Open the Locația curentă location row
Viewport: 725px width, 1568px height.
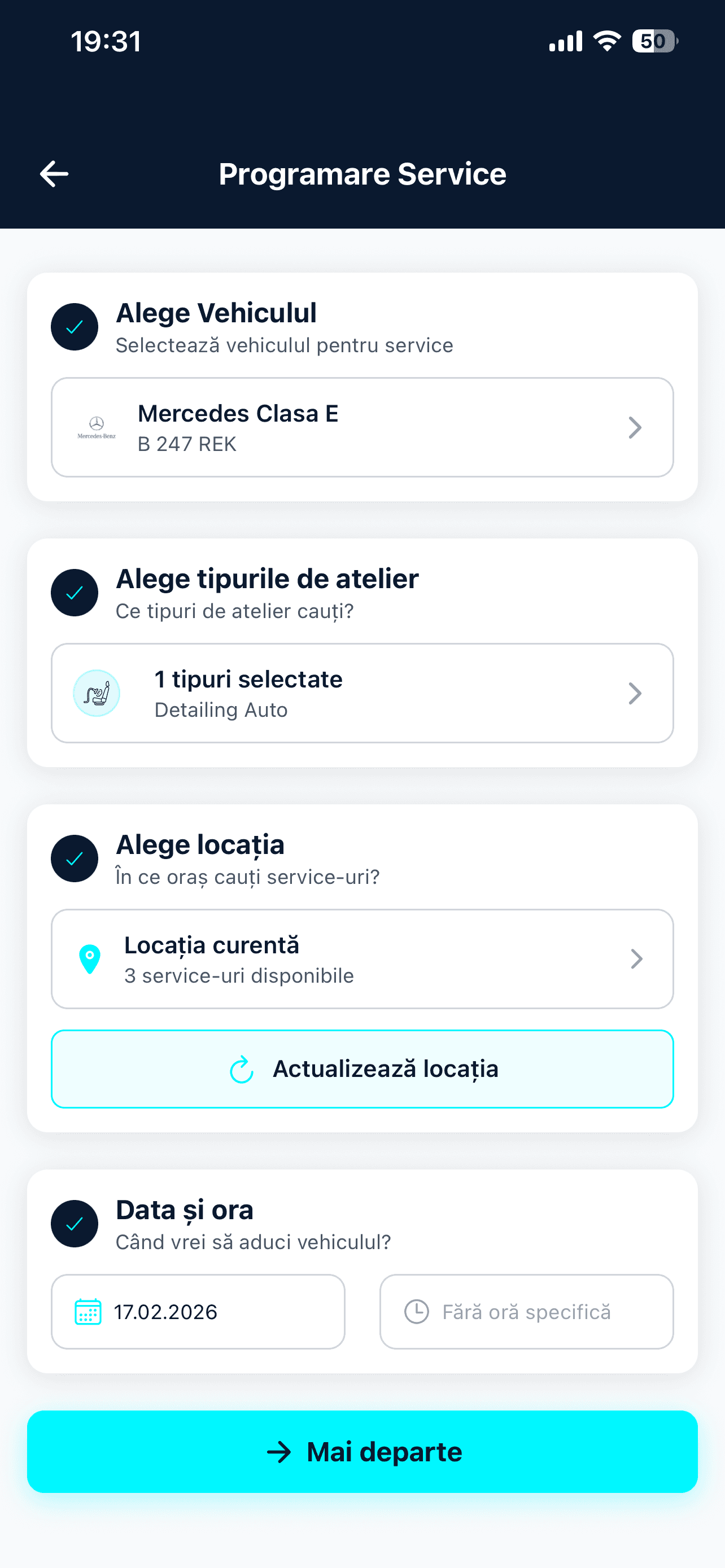coord(362,959)
